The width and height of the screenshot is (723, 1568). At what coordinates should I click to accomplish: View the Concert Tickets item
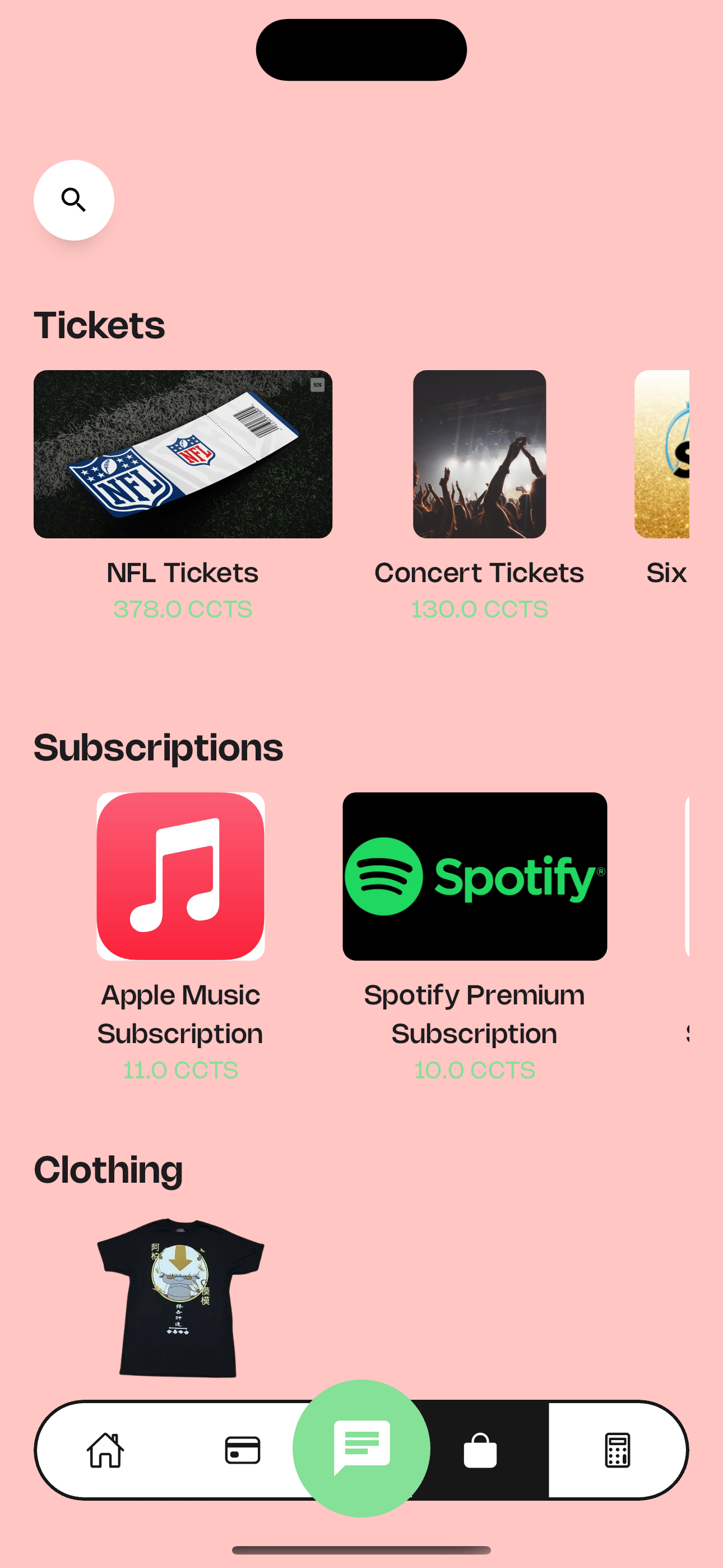pyautogui.click(x=479, y=454)
